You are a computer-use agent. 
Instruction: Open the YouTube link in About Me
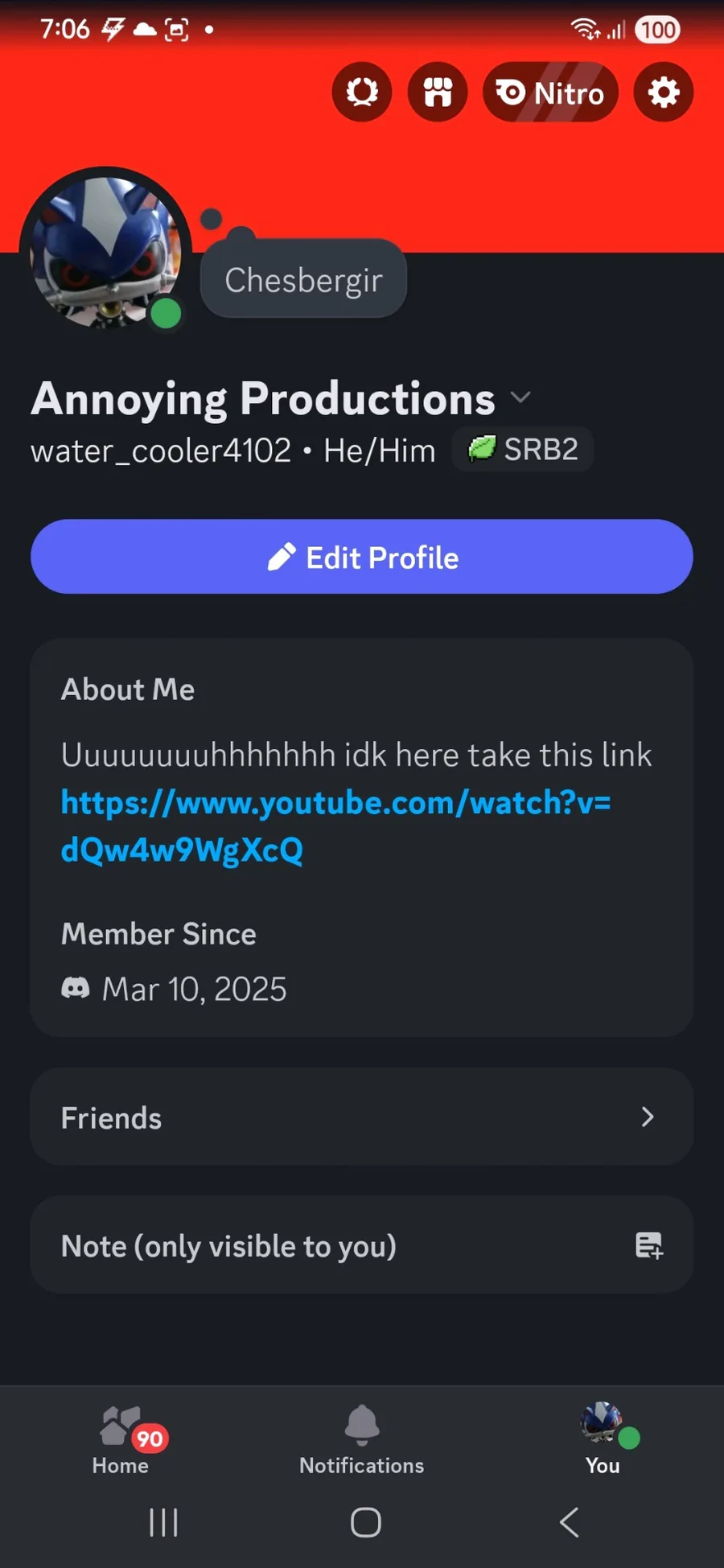point(335,825)
